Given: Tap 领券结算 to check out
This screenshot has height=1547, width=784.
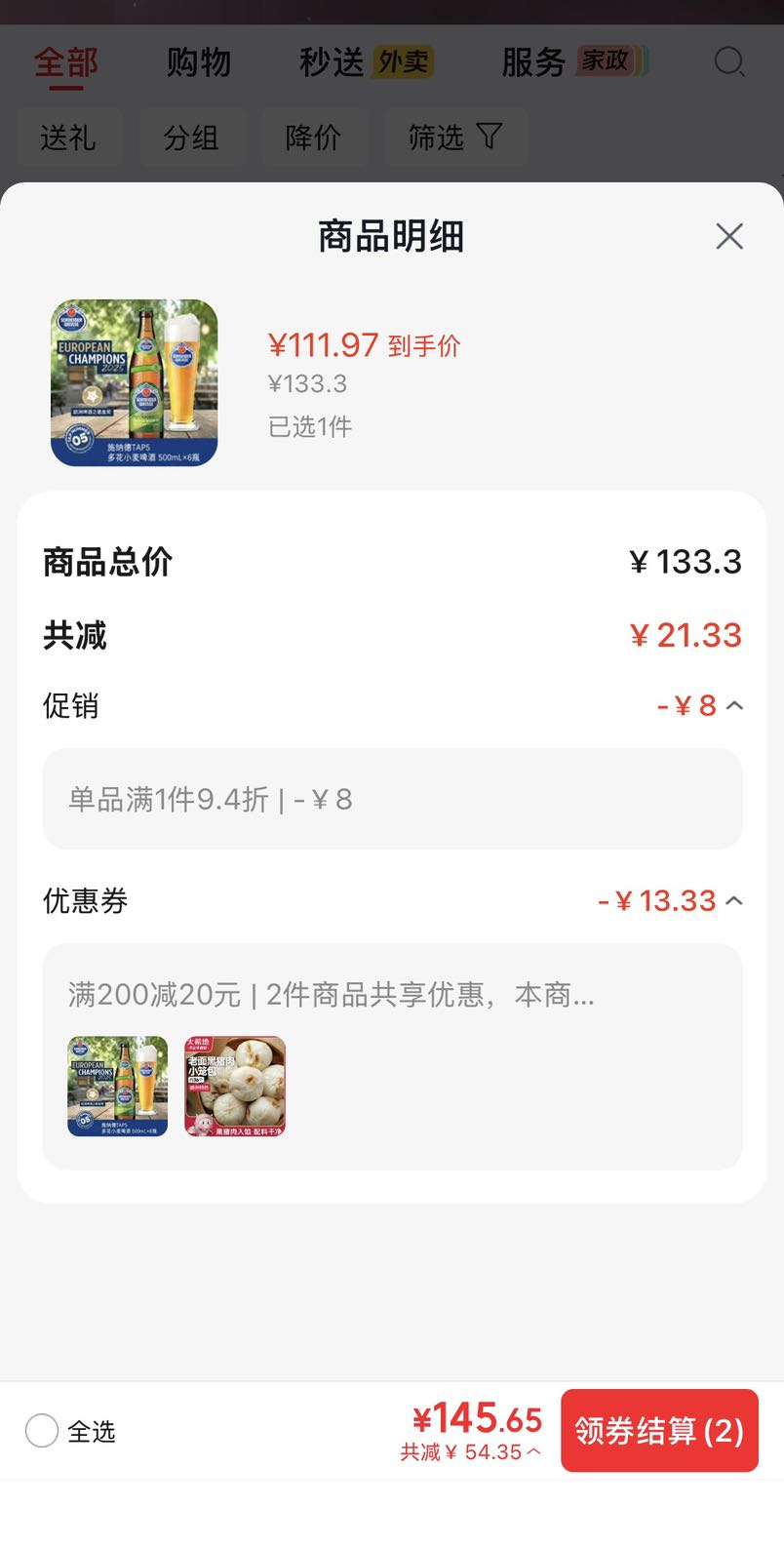Looking at the screenshot, I should (659, 1430).
